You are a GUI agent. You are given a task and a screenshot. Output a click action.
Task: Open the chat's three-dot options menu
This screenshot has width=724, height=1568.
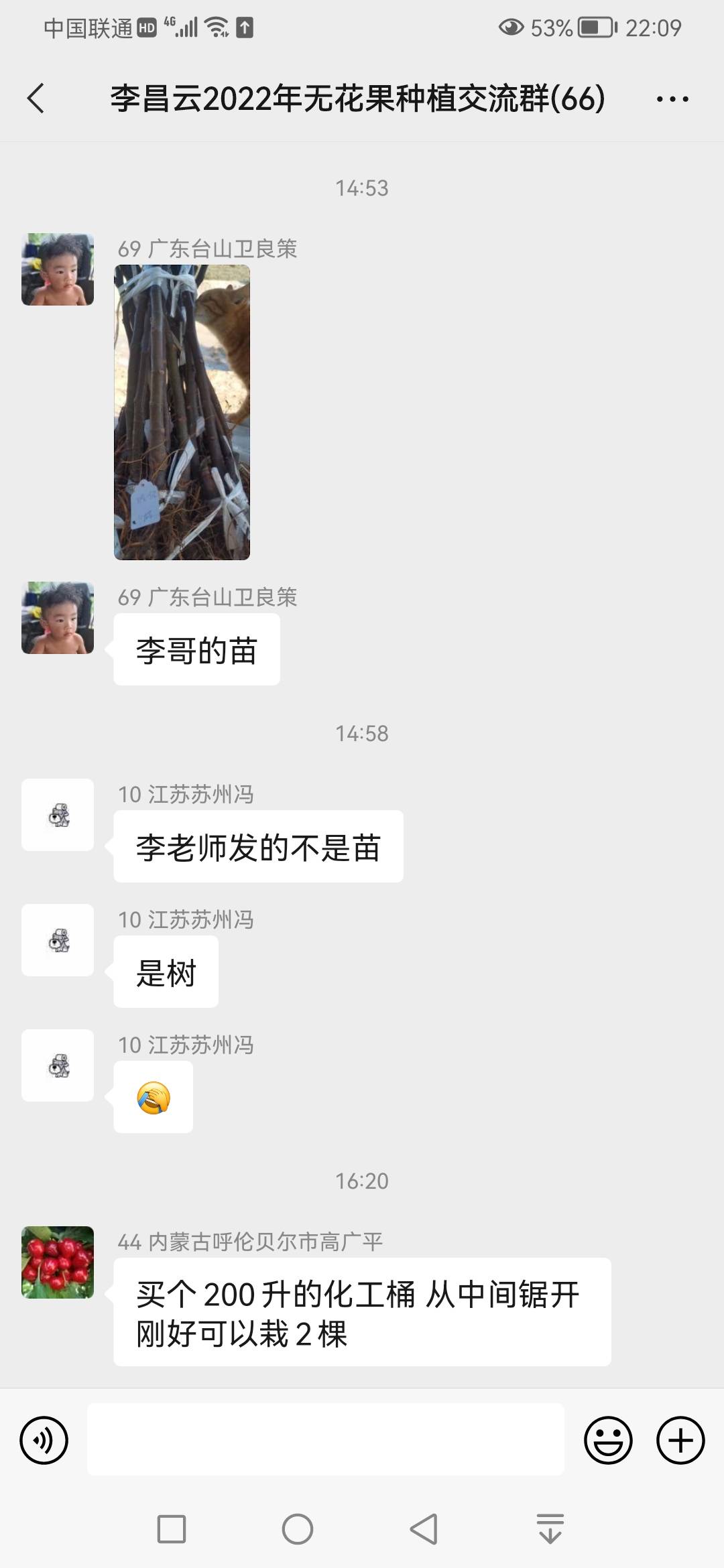672,99
